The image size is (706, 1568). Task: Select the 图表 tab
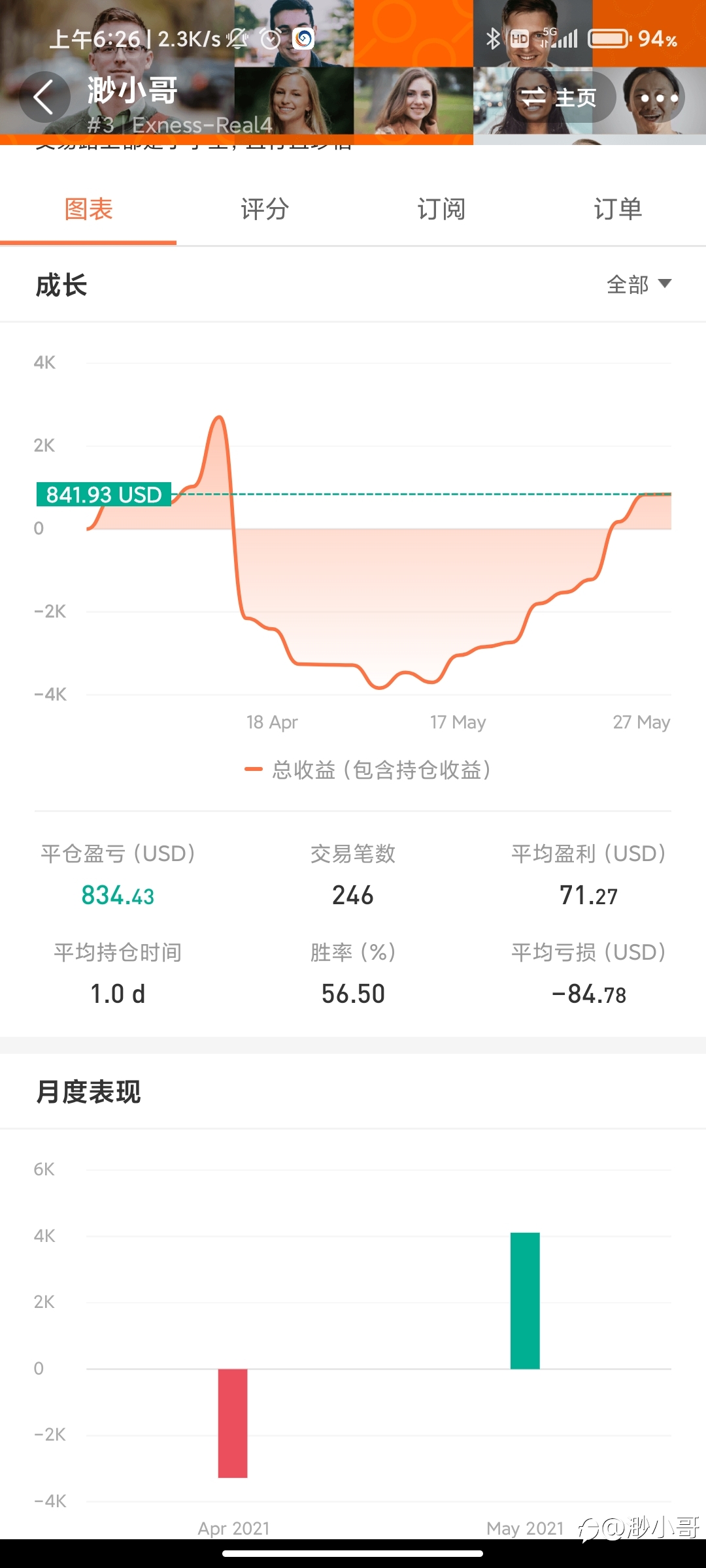(88, 209)
